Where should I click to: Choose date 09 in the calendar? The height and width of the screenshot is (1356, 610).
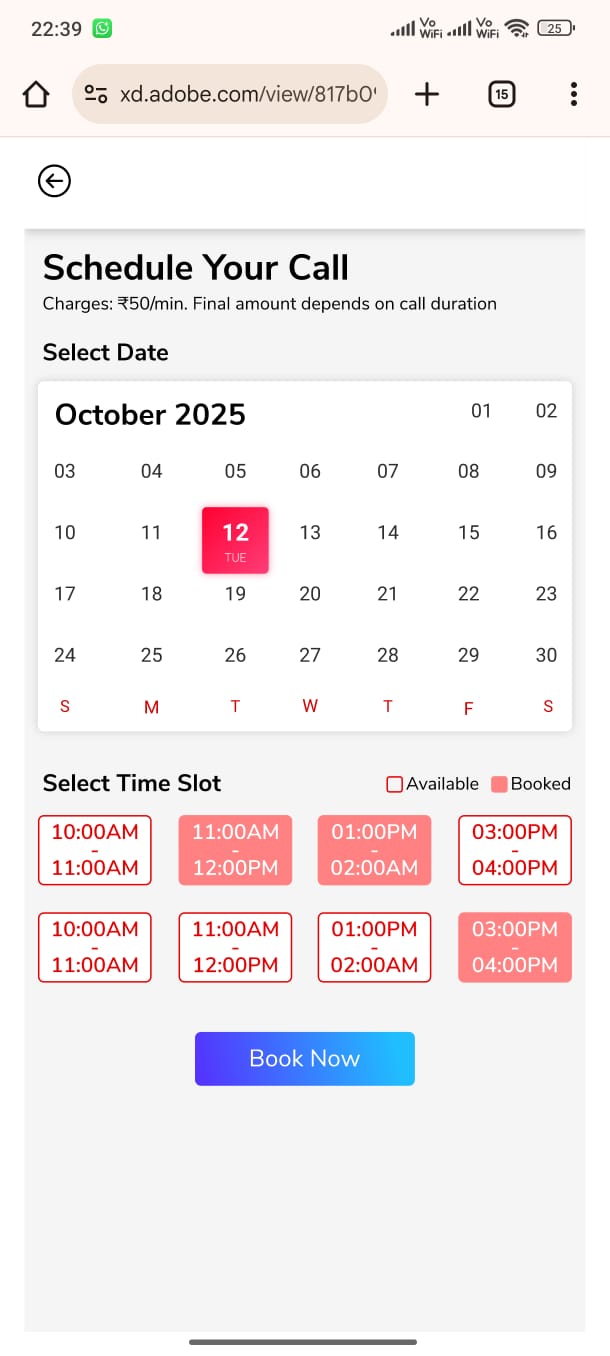pyautogui.click(x=546, y=471)
